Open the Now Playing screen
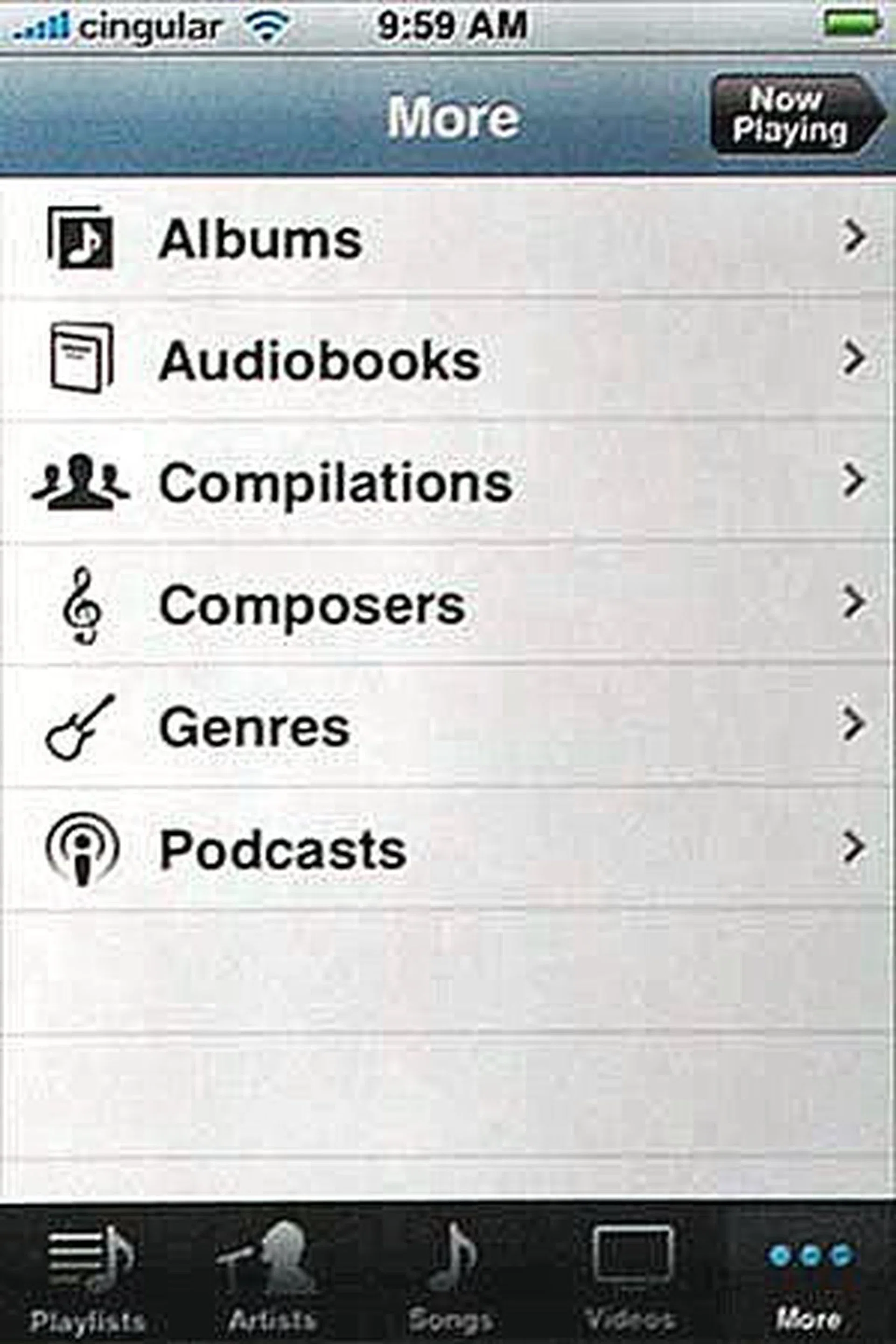Screen dimensions: 896x1344 coord(794,114)
